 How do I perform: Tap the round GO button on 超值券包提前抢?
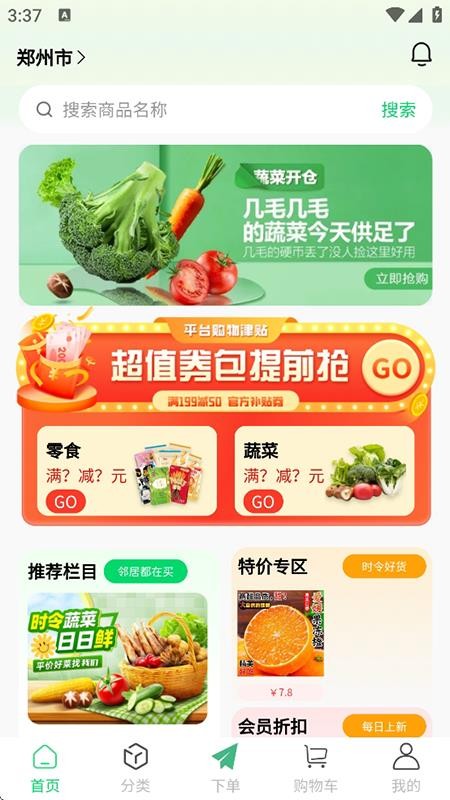point(392,367)
